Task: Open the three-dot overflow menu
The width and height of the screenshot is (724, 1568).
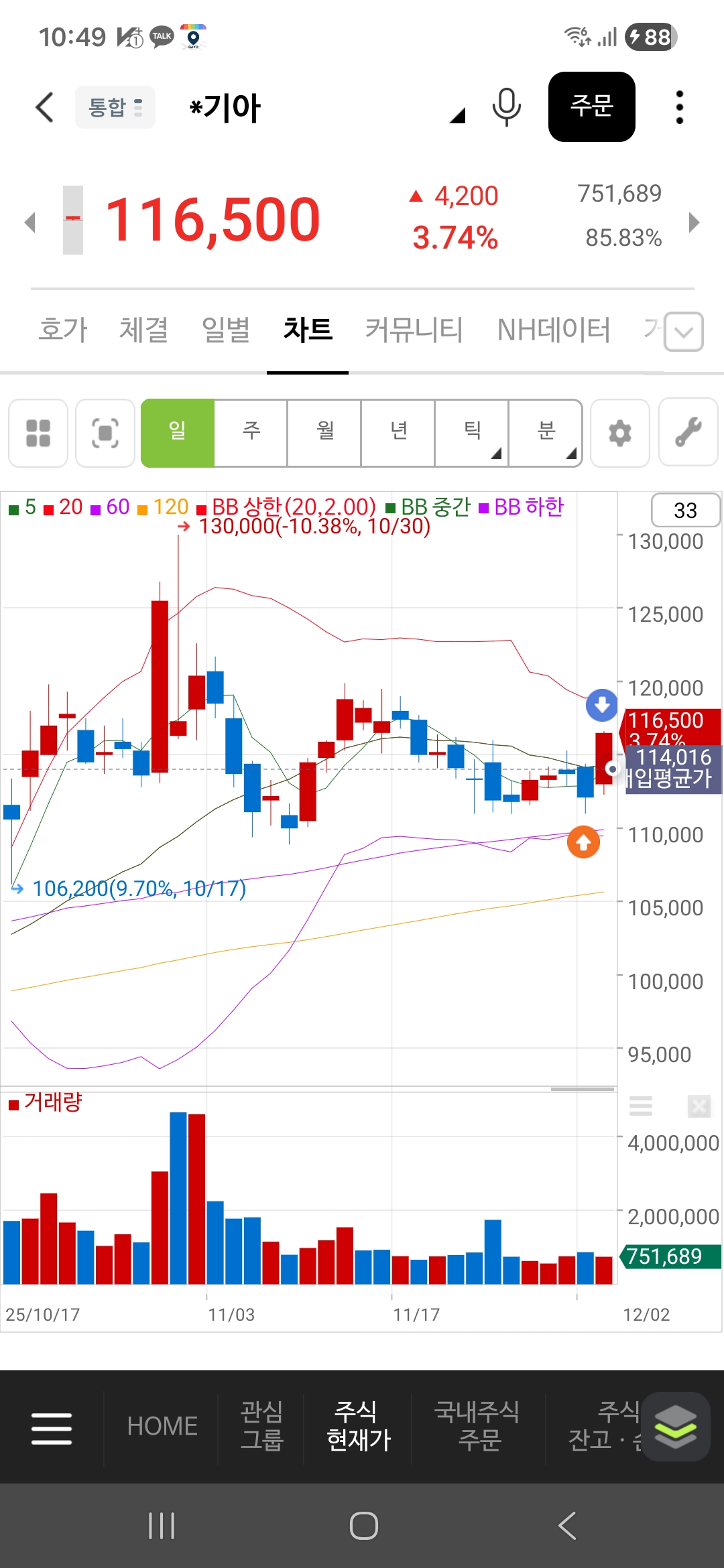Action: (x=679, y=107)
